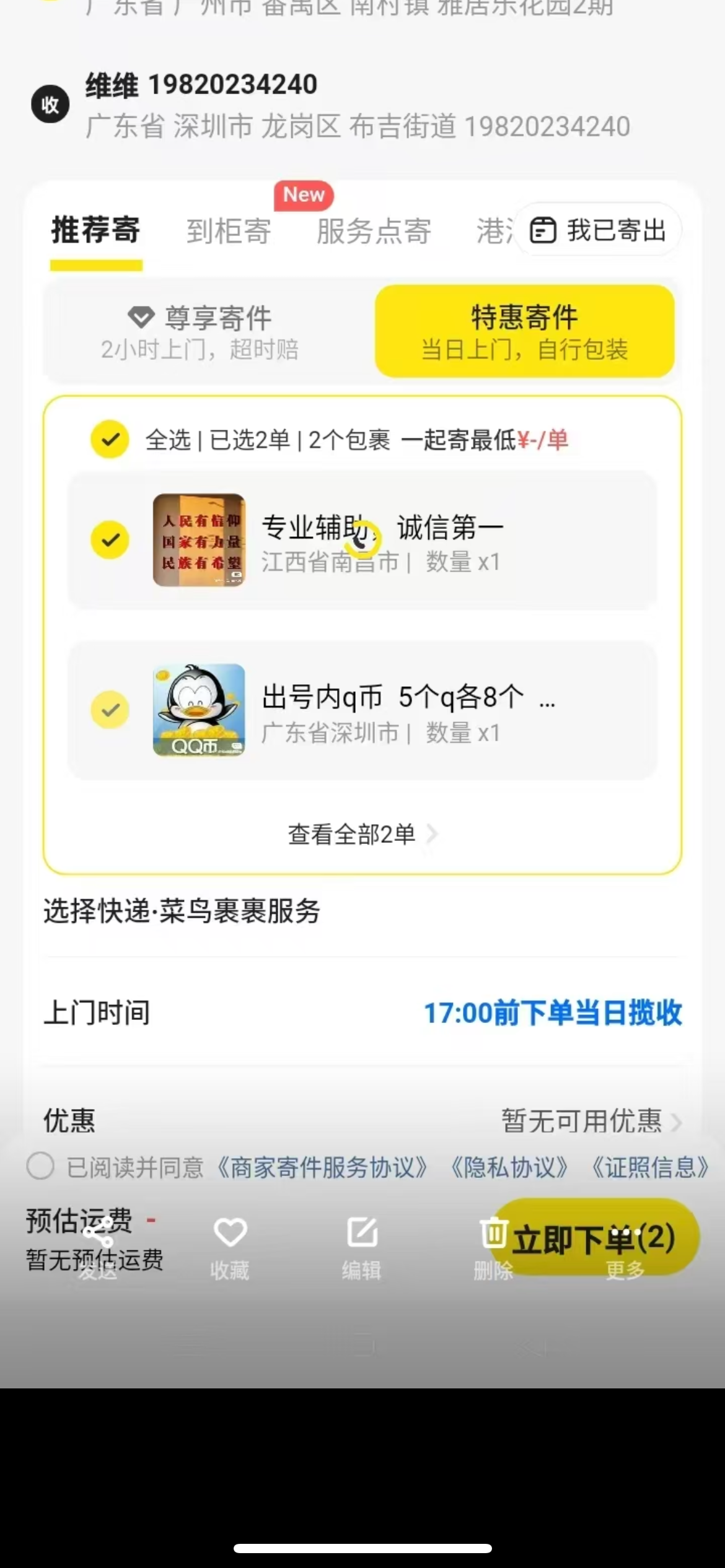Open the 上门时间 pickup time row

(362, 1013)
